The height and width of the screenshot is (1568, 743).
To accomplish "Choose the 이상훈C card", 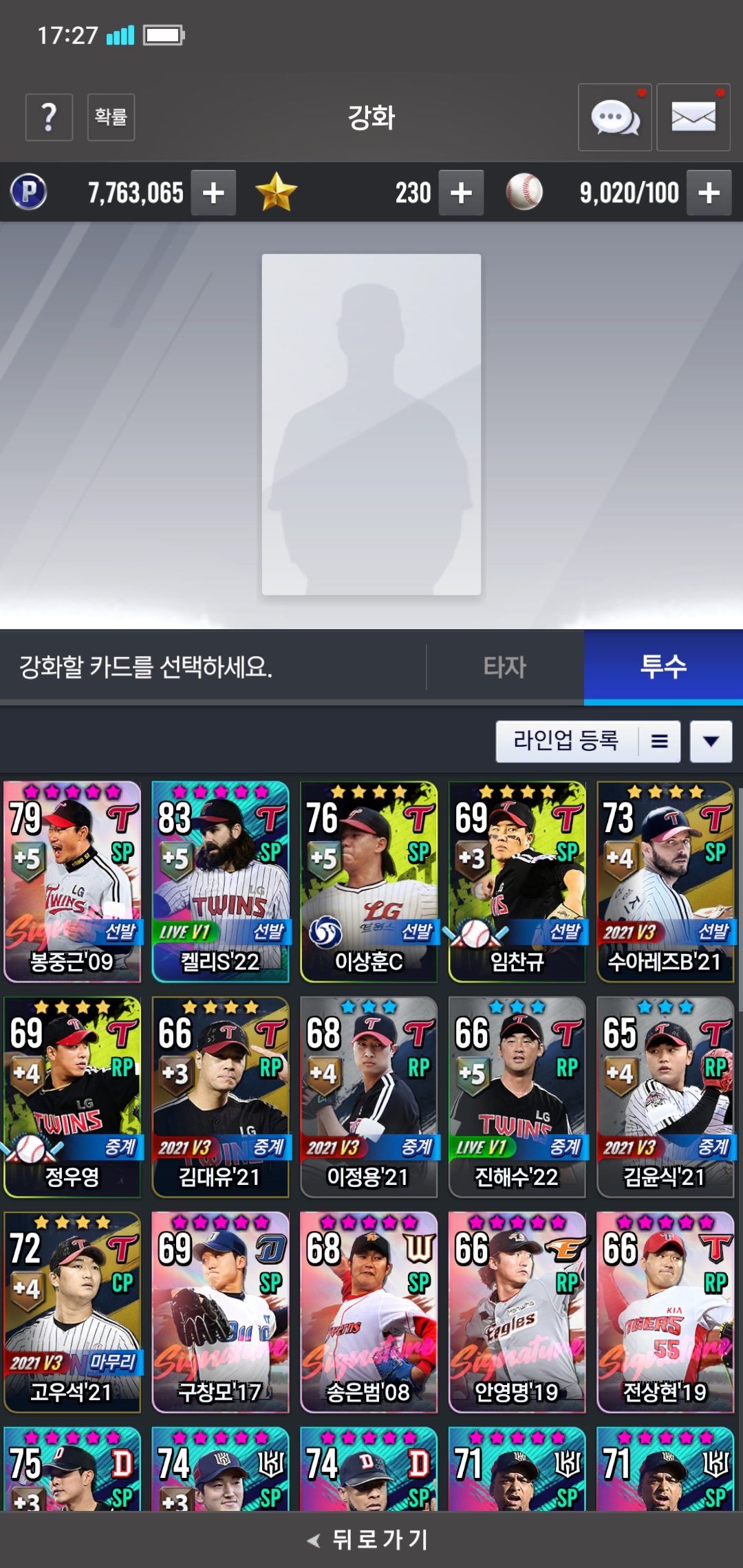I will tap(369, 882).
